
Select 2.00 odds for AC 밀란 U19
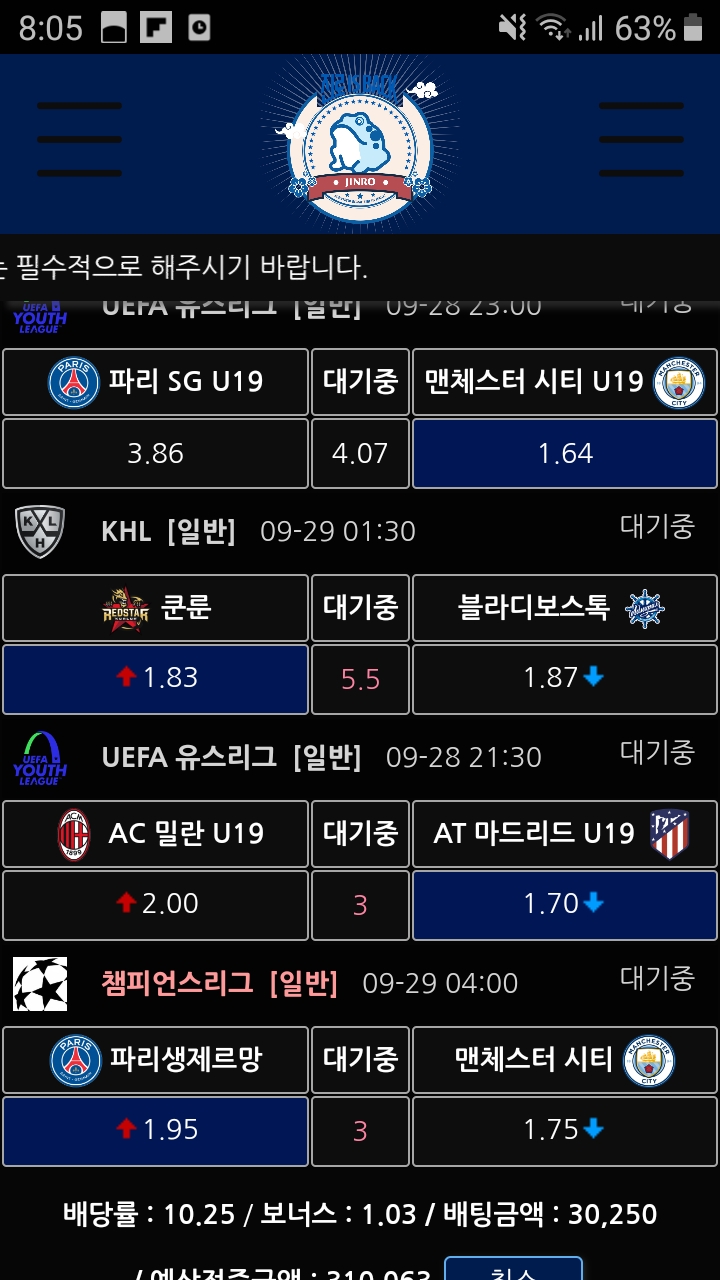[x=155, y=904]
